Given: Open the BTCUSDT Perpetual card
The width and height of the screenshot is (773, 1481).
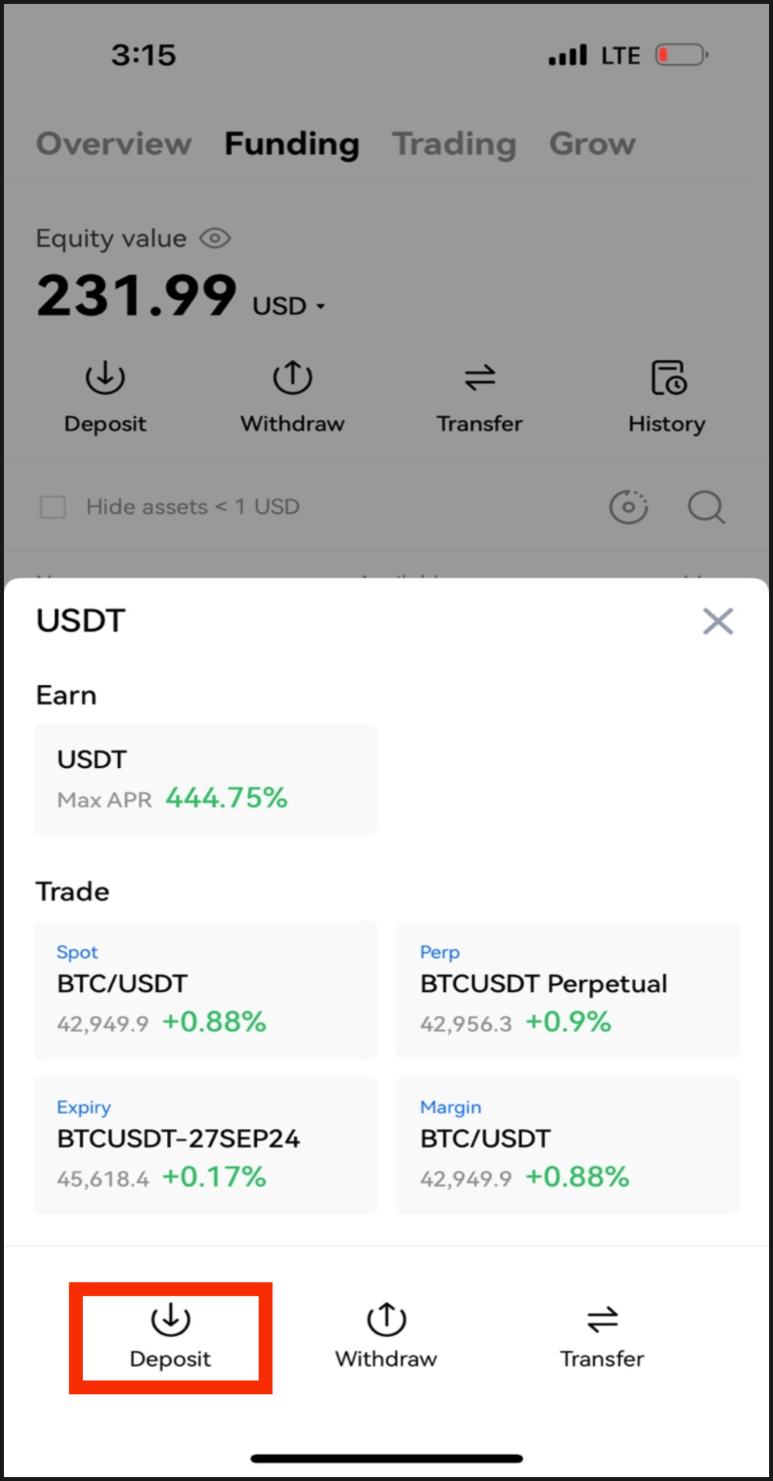Looking at the screenshot, I should [x=568, y=990].
